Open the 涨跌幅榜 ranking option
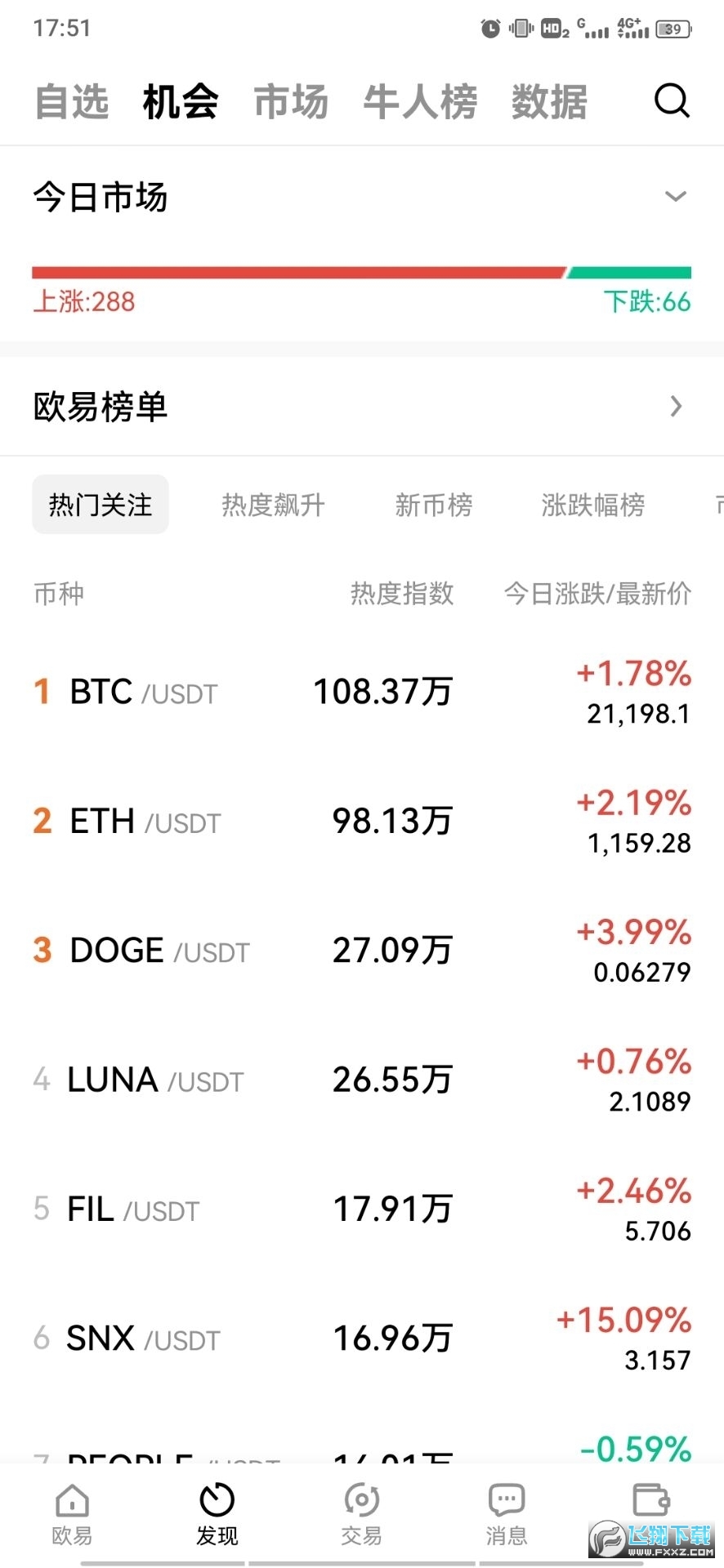This screenshot has width=724, height=1568. (593, 506)
